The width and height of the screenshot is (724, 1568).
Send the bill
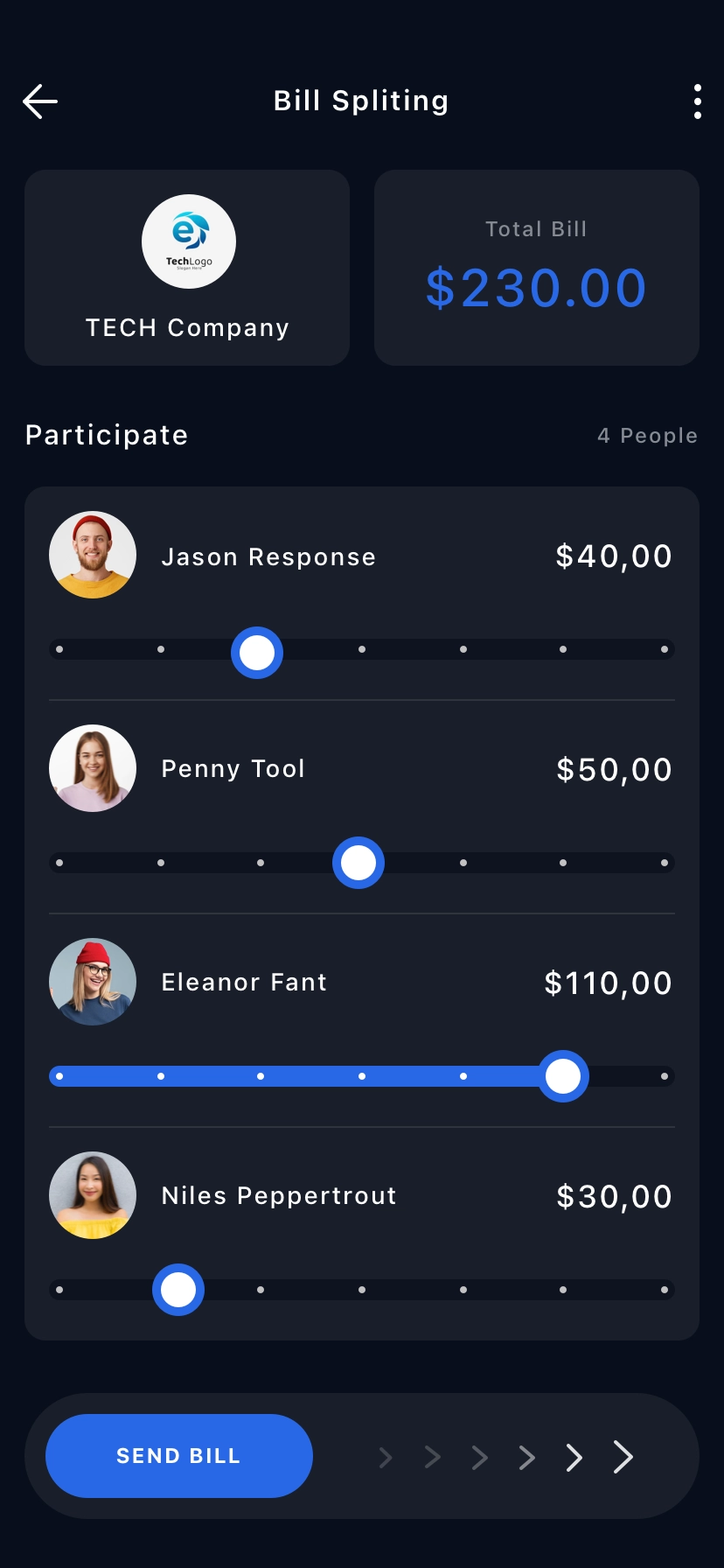179,1456
